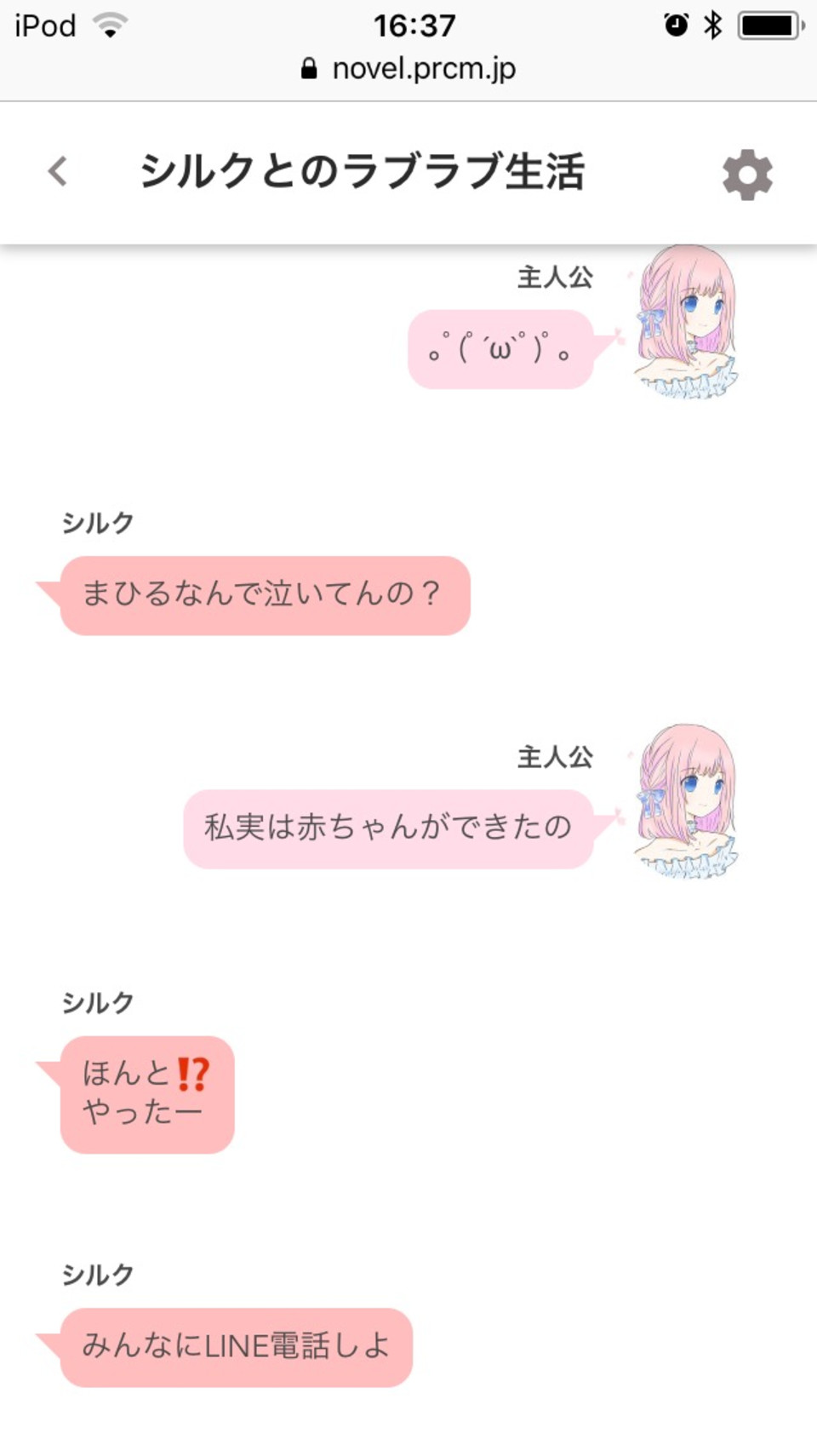This screenshot has width=817, height=1456.
Task: Tap the novel.prcm.jp address bar
Action: point(408,69)
